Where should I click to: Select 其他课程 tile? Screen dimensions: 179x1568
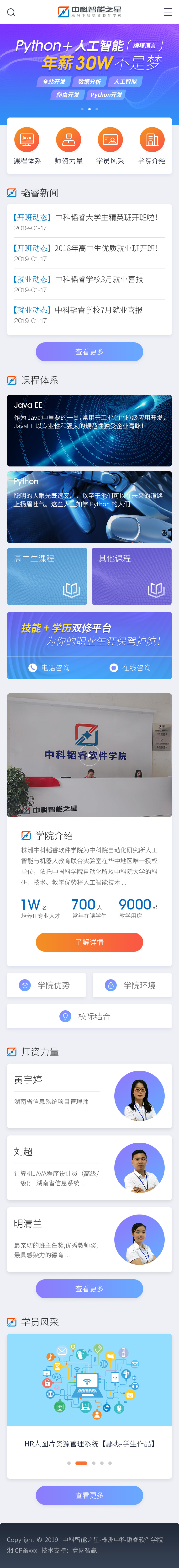[132, 576]
